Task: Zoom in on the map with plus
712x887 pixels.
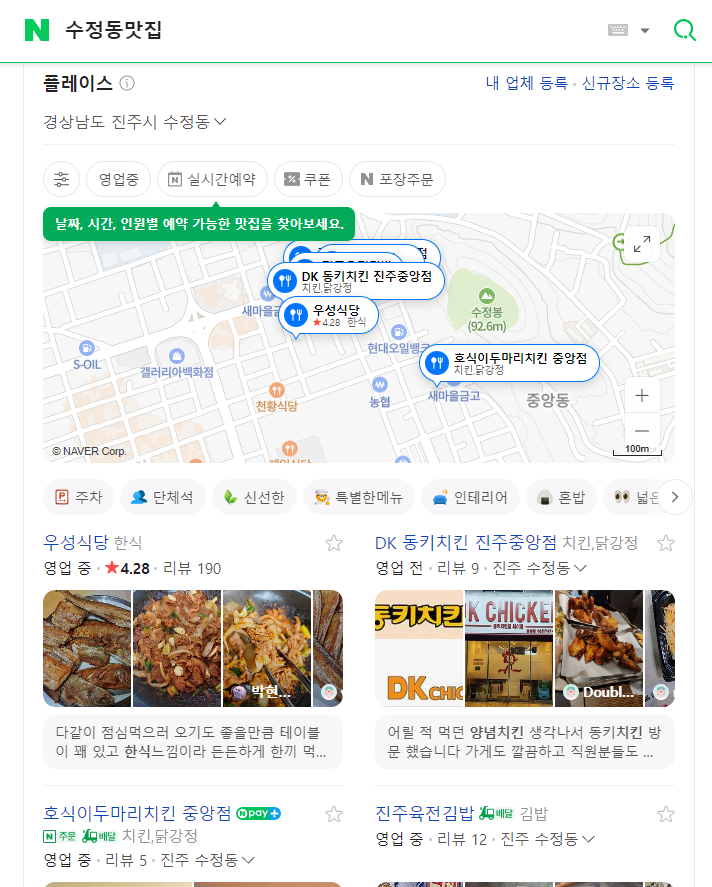Action: [642, 395]
